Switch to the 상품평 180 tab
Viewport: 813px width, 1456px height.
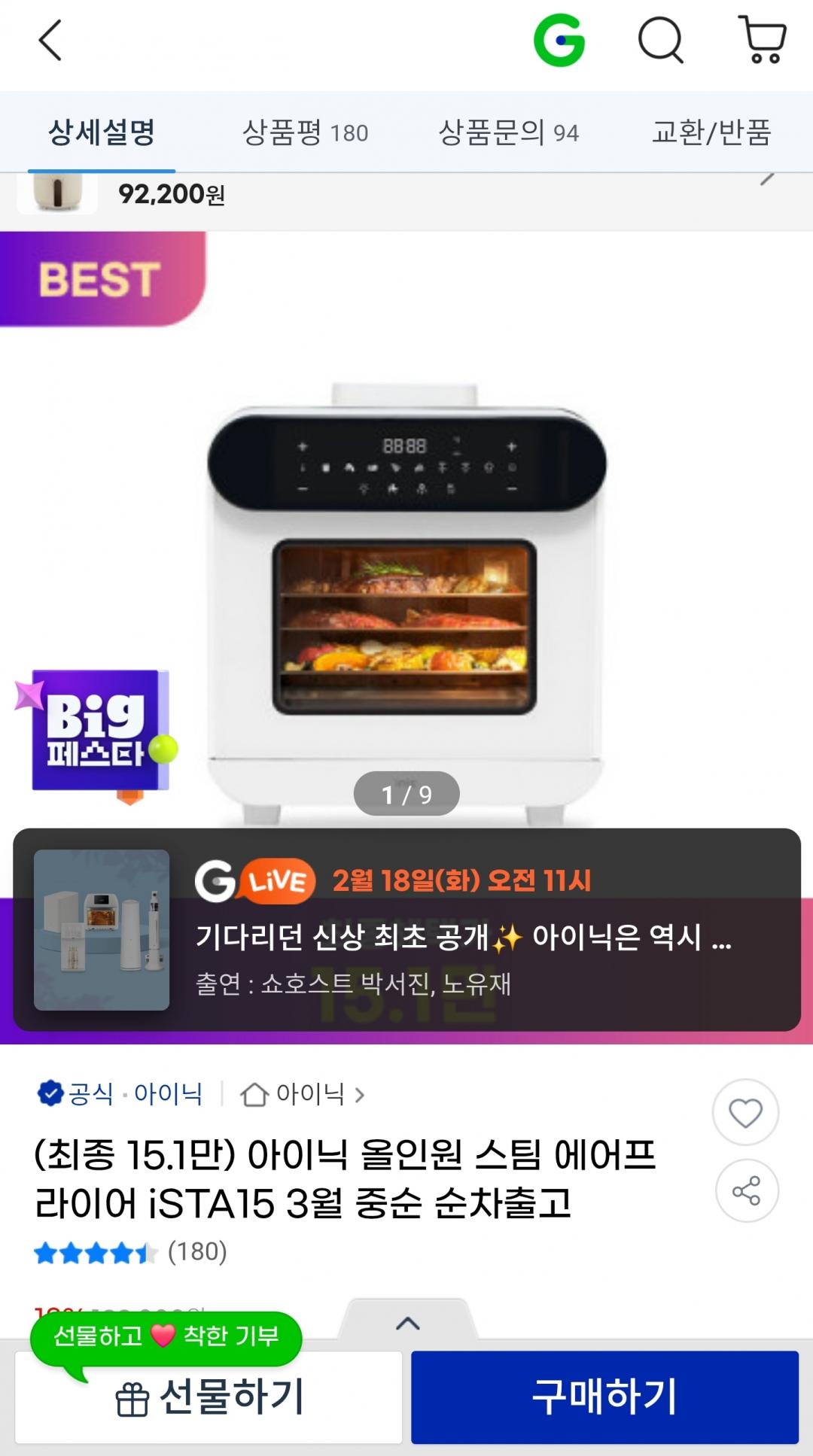pos(305,132)
